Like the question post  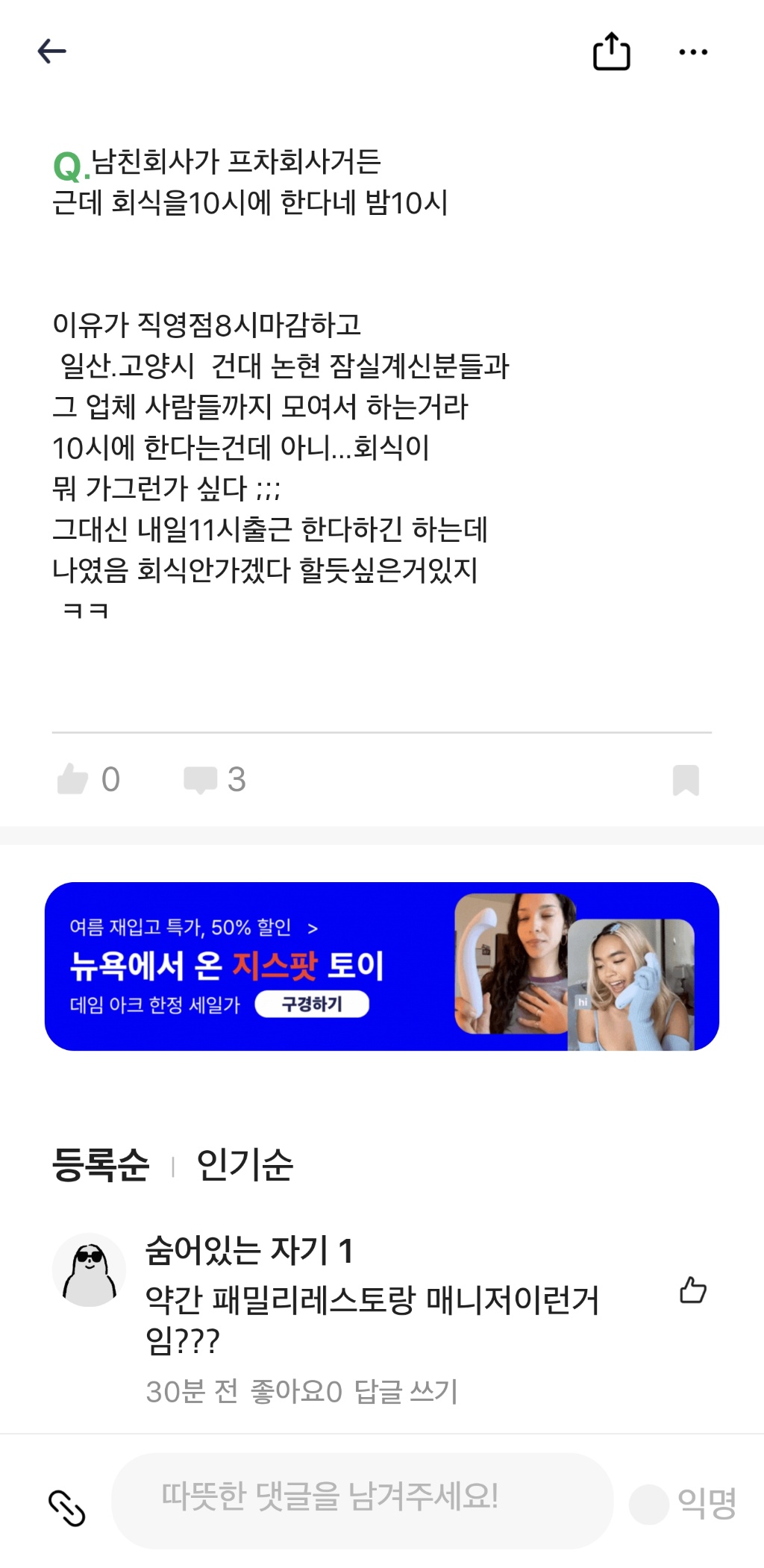(73, 779)
